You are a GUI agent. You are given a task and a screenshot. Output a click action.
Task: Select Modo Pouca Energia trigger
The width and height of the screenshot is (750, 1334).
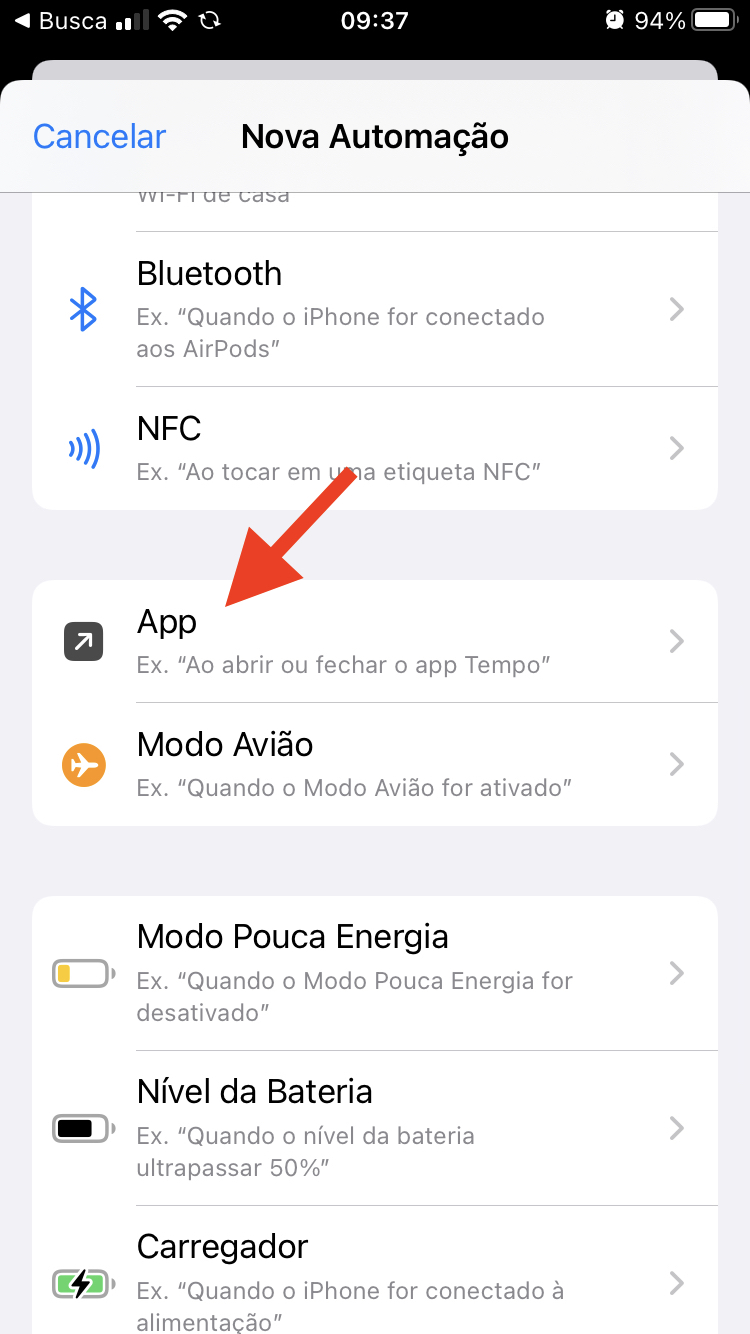click(375, 972)
